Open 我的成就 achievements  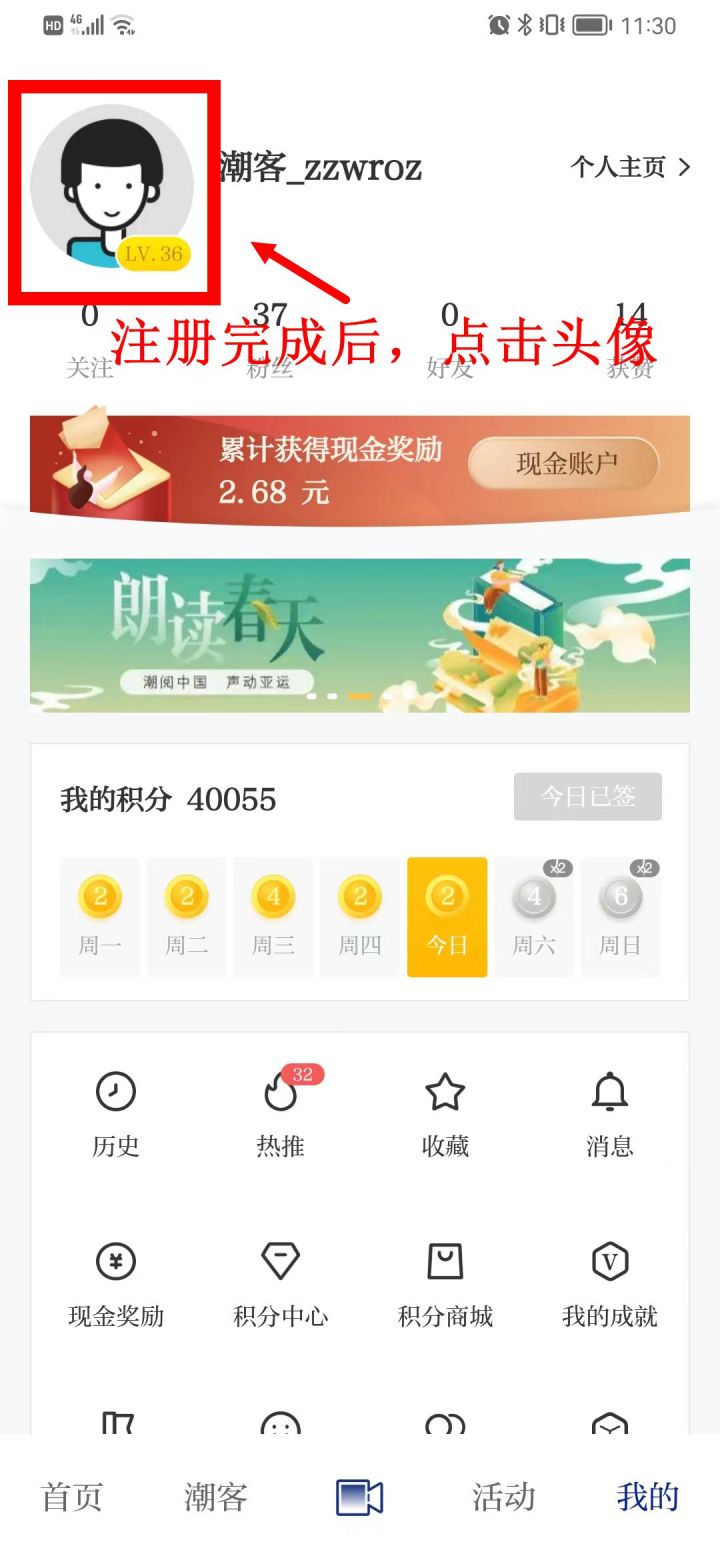click(x=609, y=1283)
